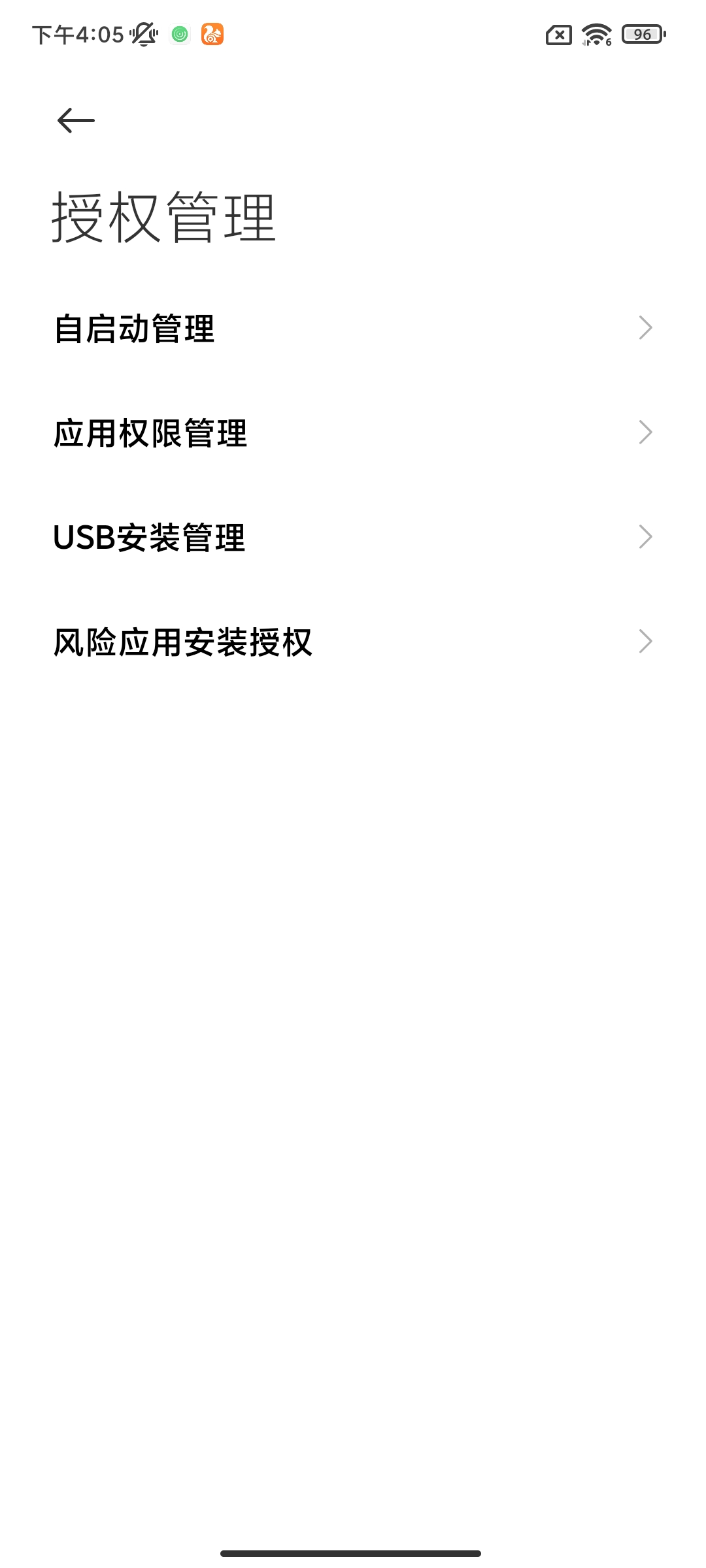Tap the battery indicator showing 96

(x=639, y=33)
